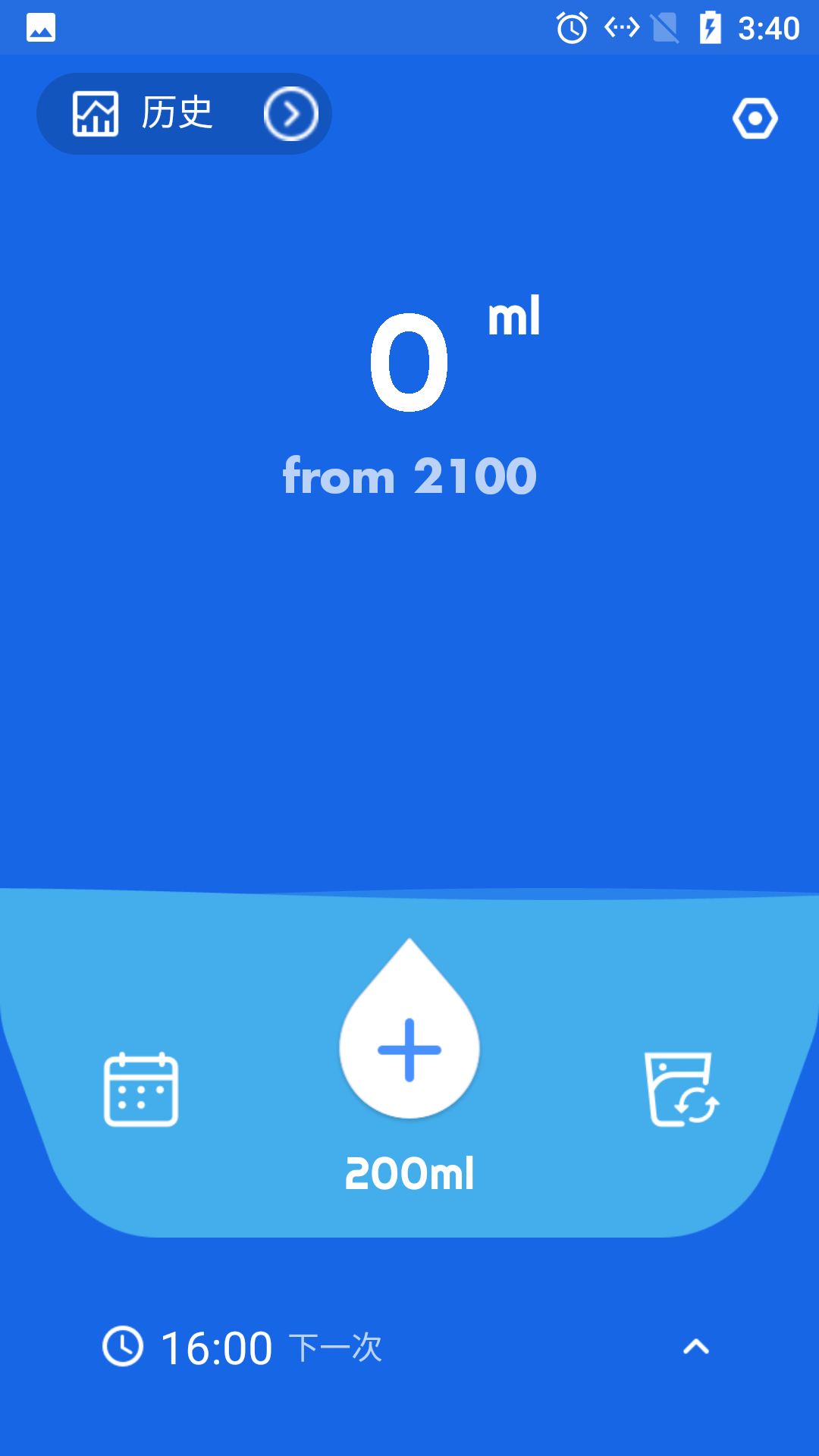Change the cup size icon
This screenshot has height=1456, width=819.
[681, 1090]
